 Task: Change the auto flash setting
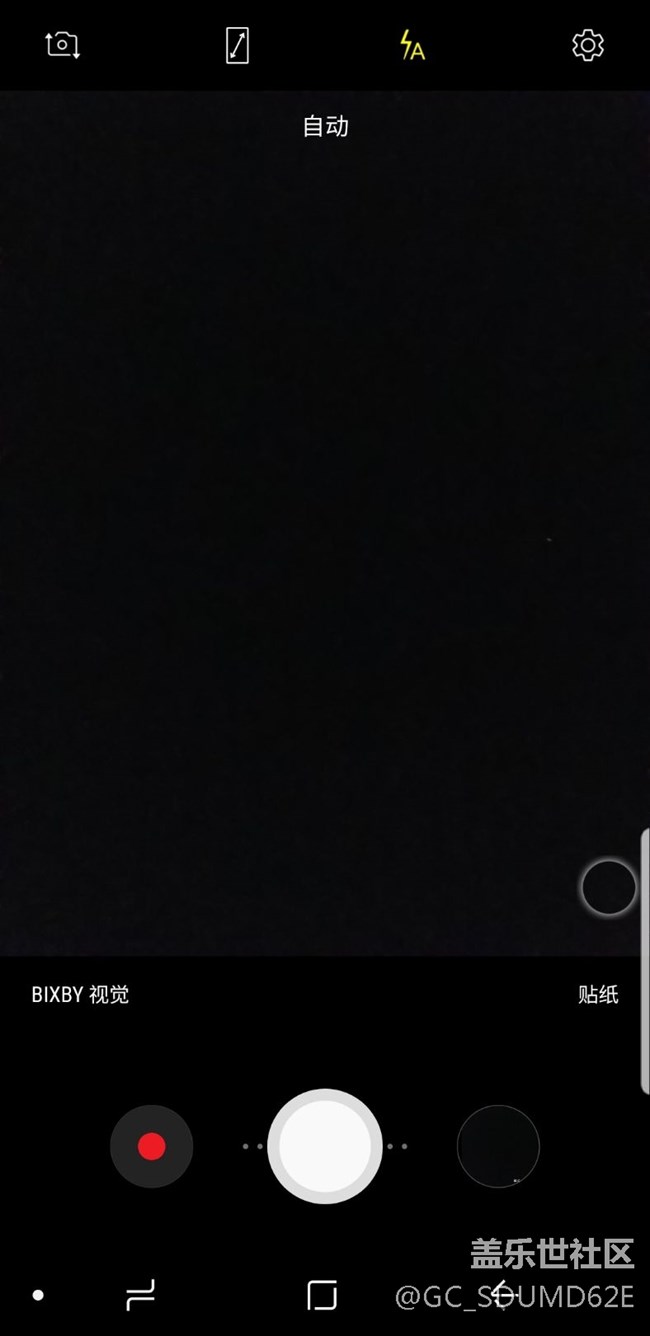412,45
